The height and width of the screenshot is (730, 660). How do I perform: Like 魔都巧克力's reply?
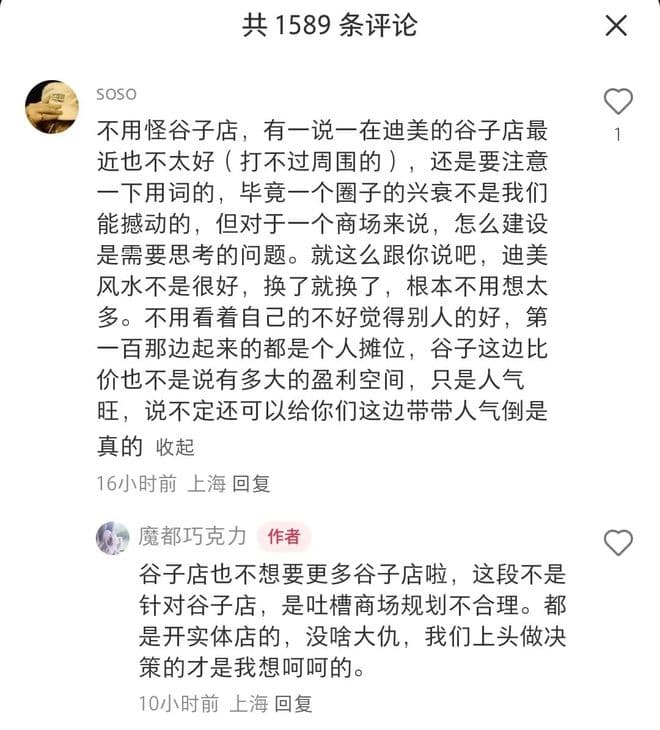[619, 543]
